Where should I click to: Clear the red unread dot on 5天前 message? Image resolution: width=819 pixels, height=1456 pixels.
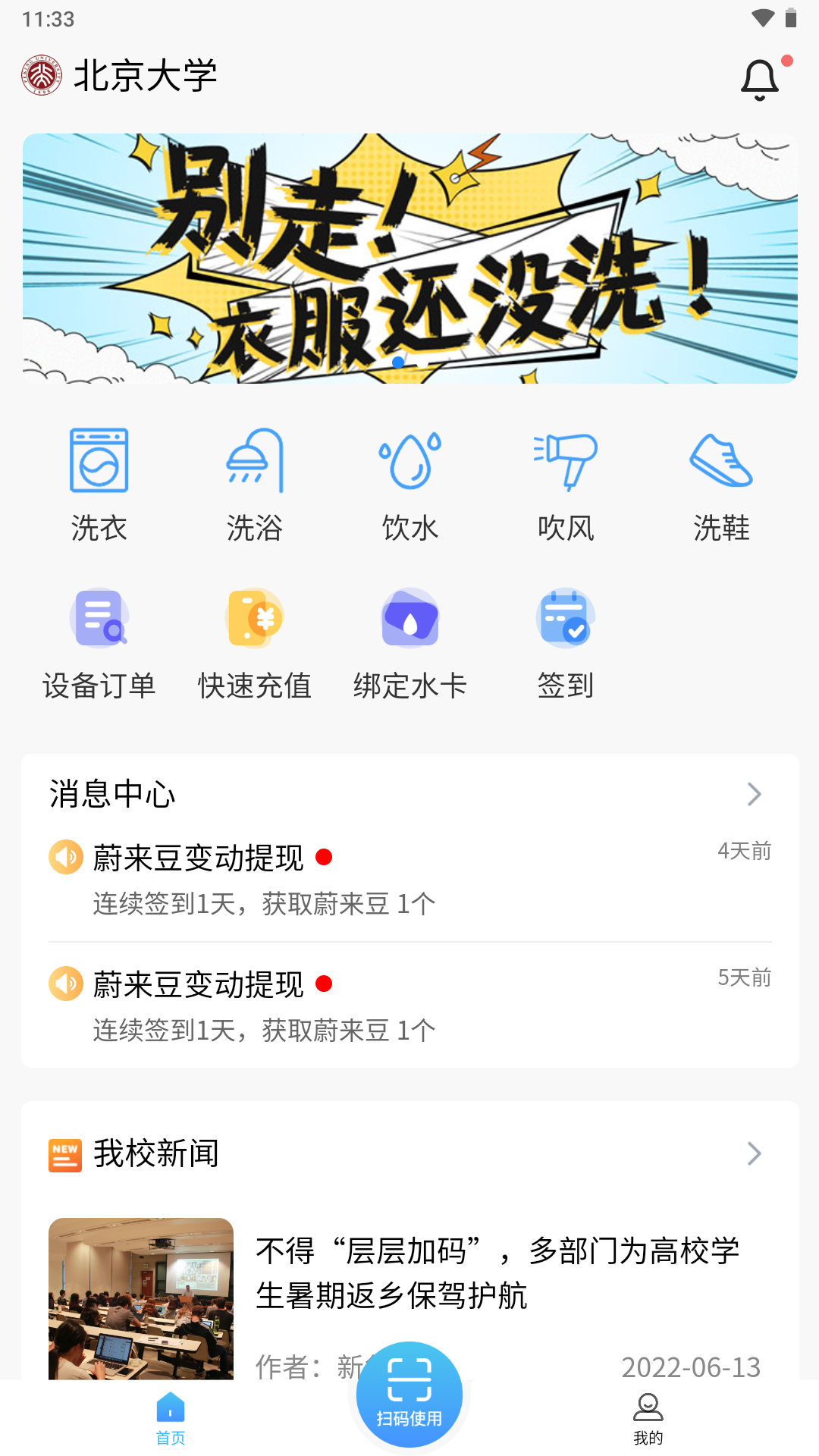coord(326,984)
